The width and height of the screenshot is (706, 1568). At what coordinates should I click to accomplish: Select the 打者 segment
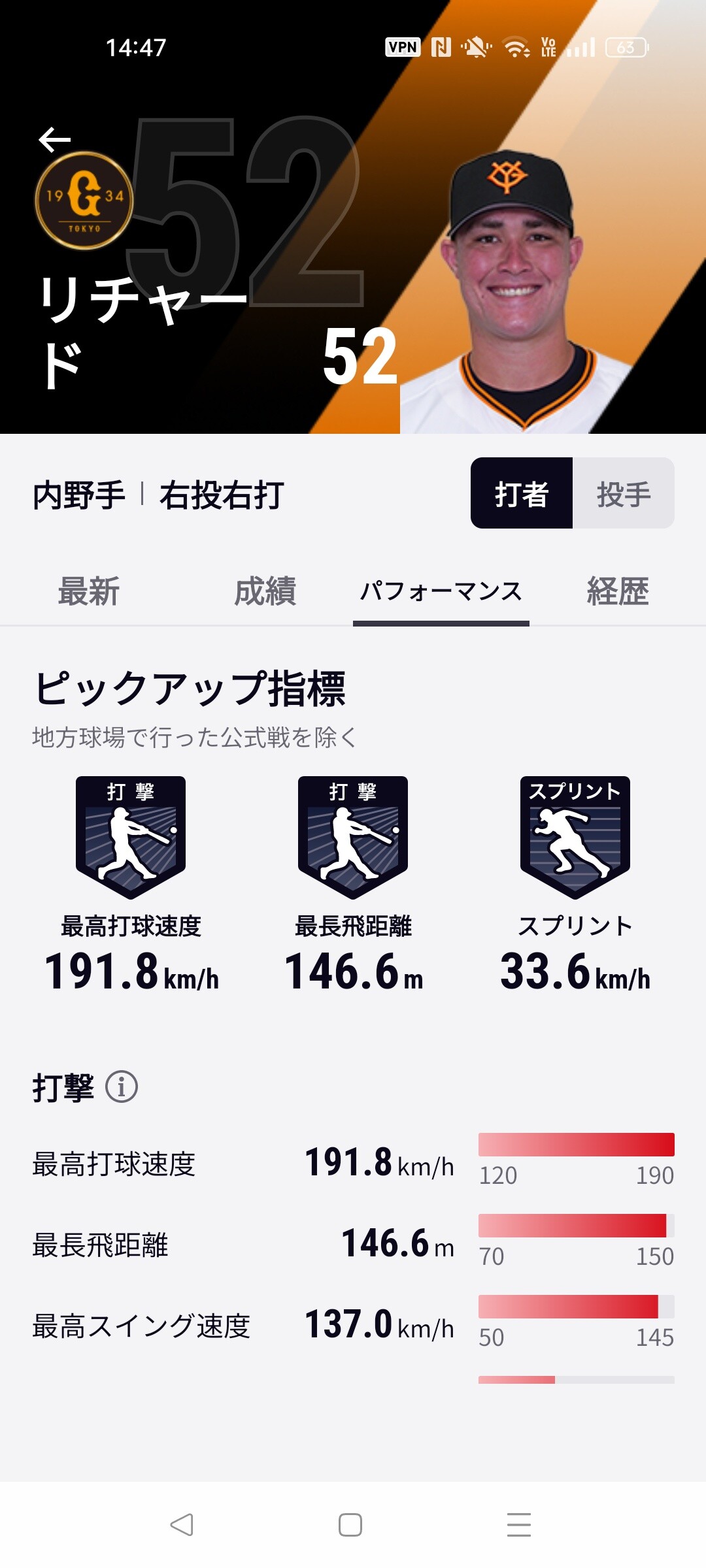pos(521,494)
